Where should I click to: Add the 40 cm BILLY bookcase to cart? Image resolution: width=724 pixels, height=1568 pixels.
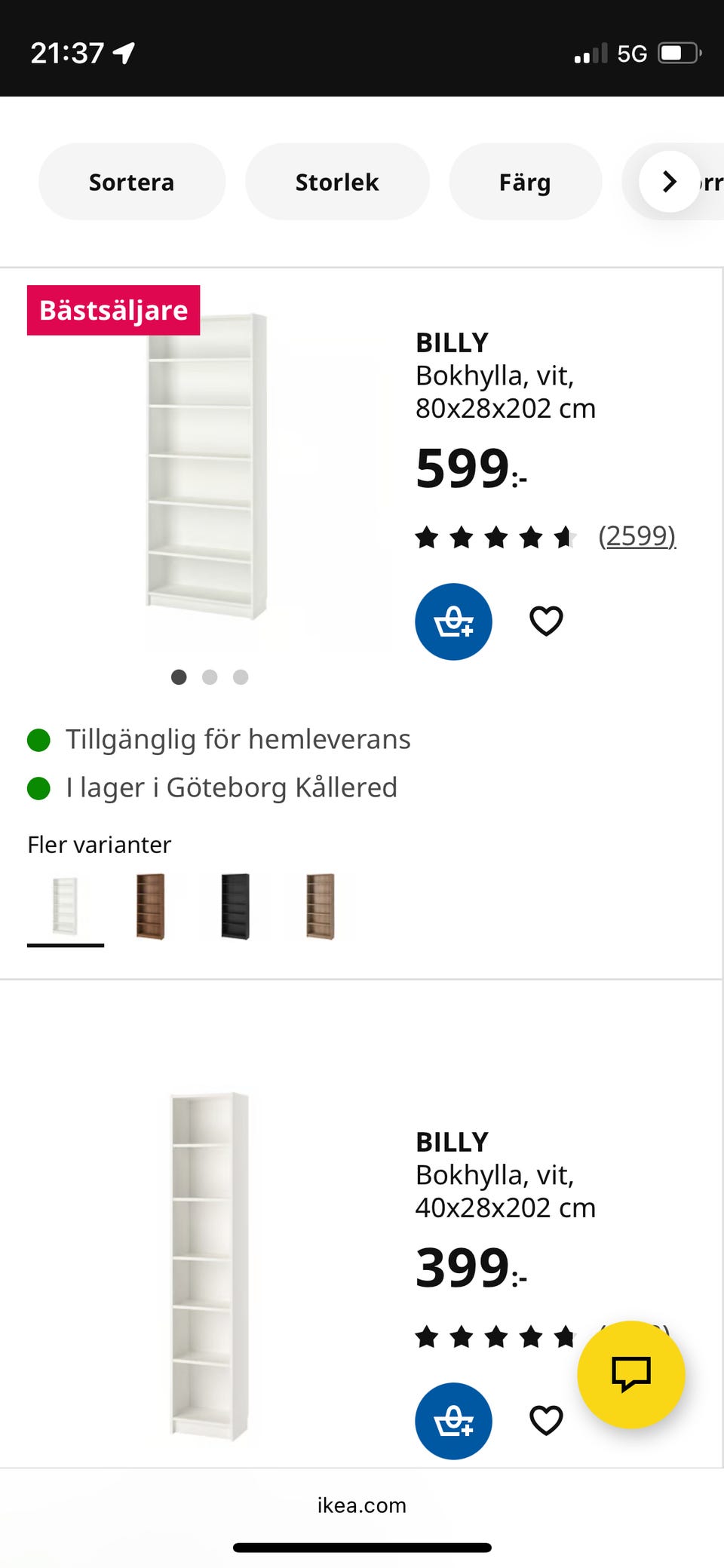pyautogui.click(x=453, y=1420)
